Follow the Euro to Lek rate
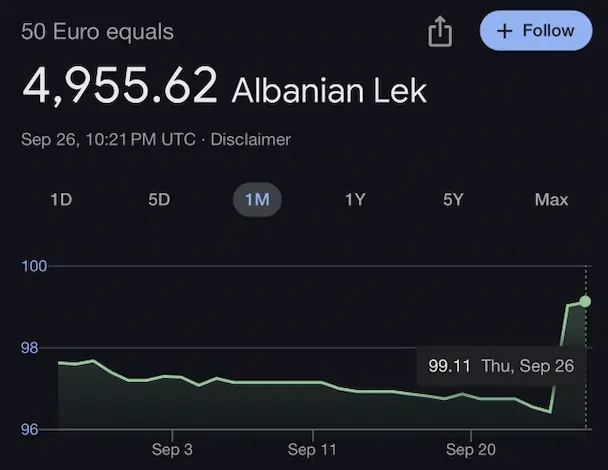Screen dimensions: 608x470 point(536,30)
